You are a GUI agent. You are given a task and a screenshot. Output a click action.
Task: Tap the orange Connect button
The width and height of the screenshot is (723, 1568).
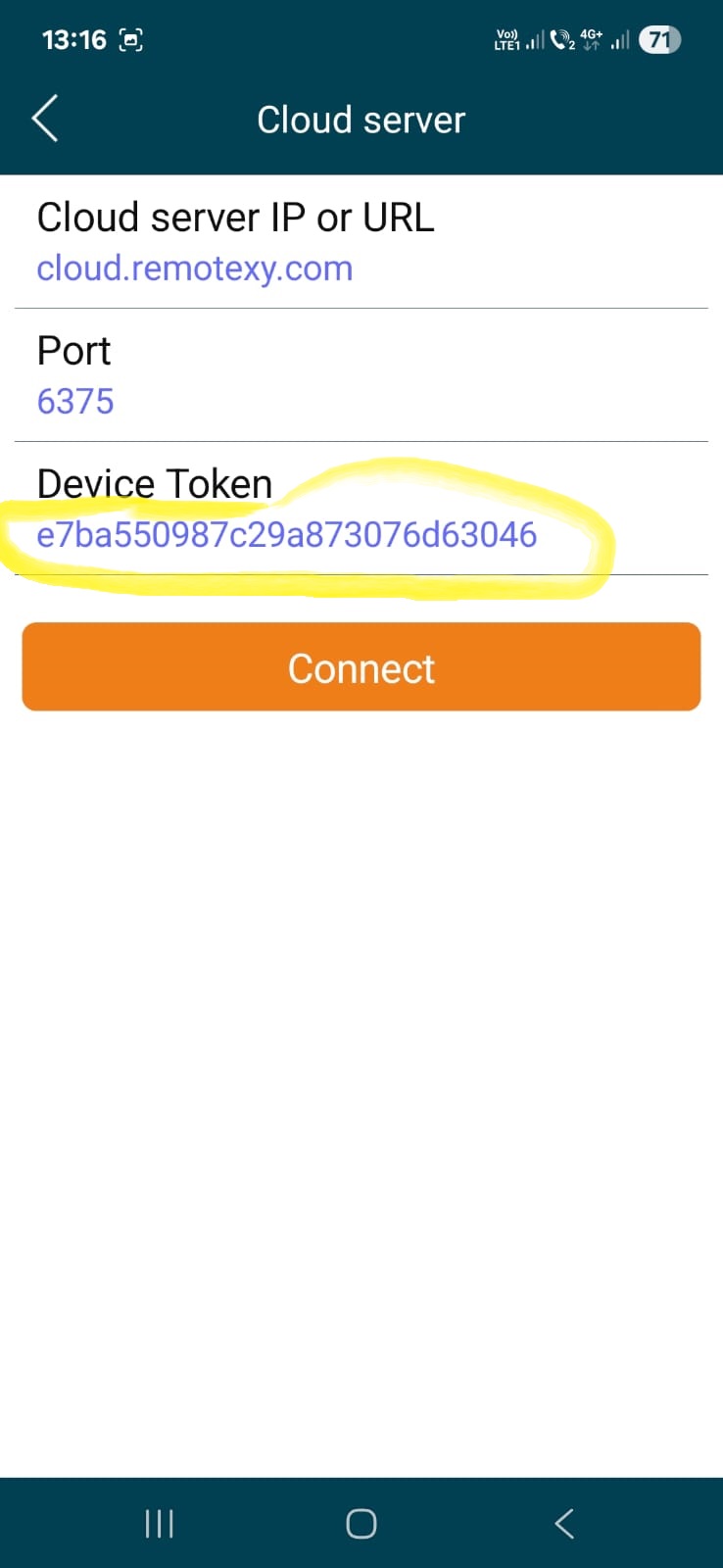tap(361, 667)
